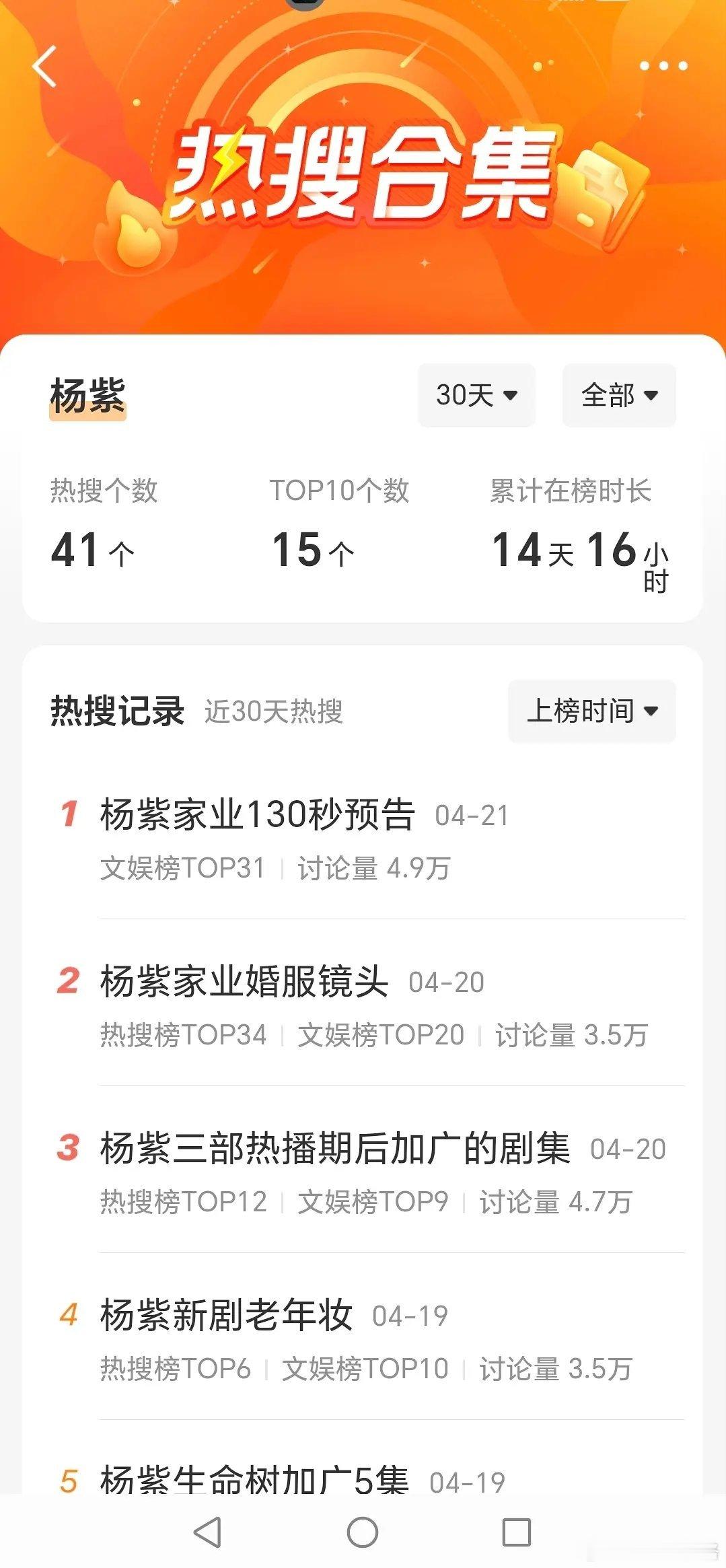Go back using the top-left arrow
This screenshot has width=726, height=1568.
click(x=44, y=66)
